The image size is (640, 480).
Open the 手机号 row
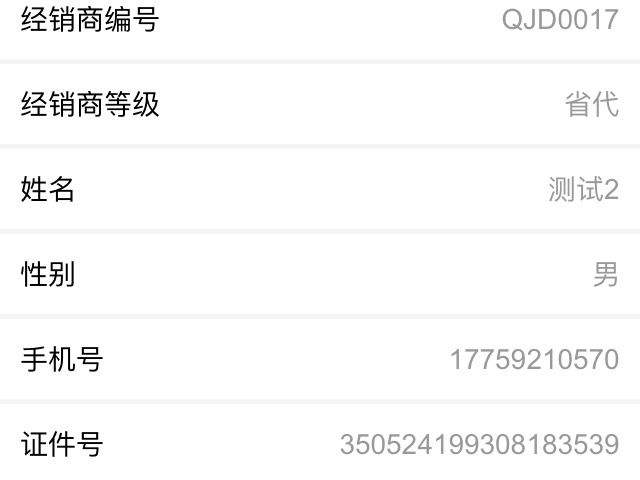coord(320,359)
